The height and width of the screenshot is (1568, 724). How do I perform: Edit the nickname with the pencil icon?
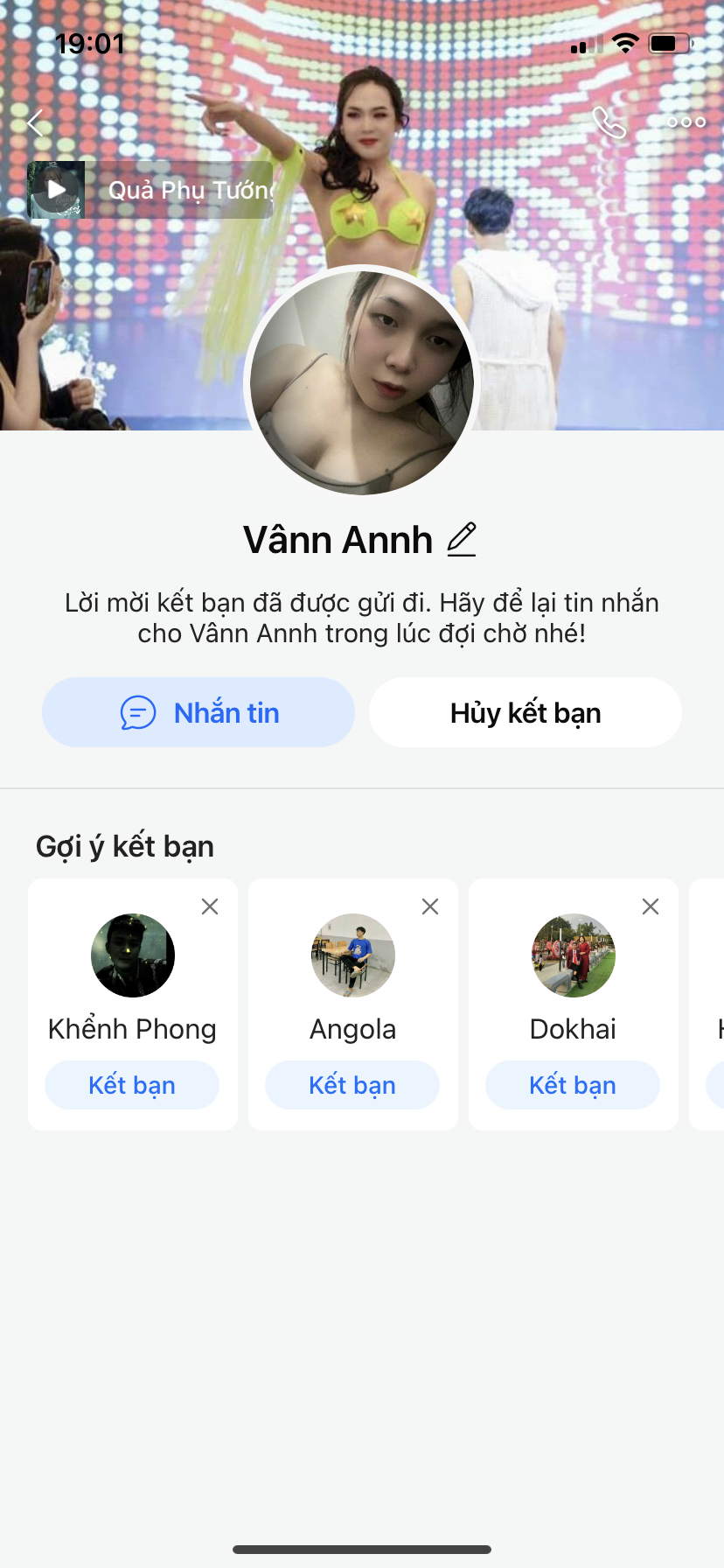tap(462, 539)
